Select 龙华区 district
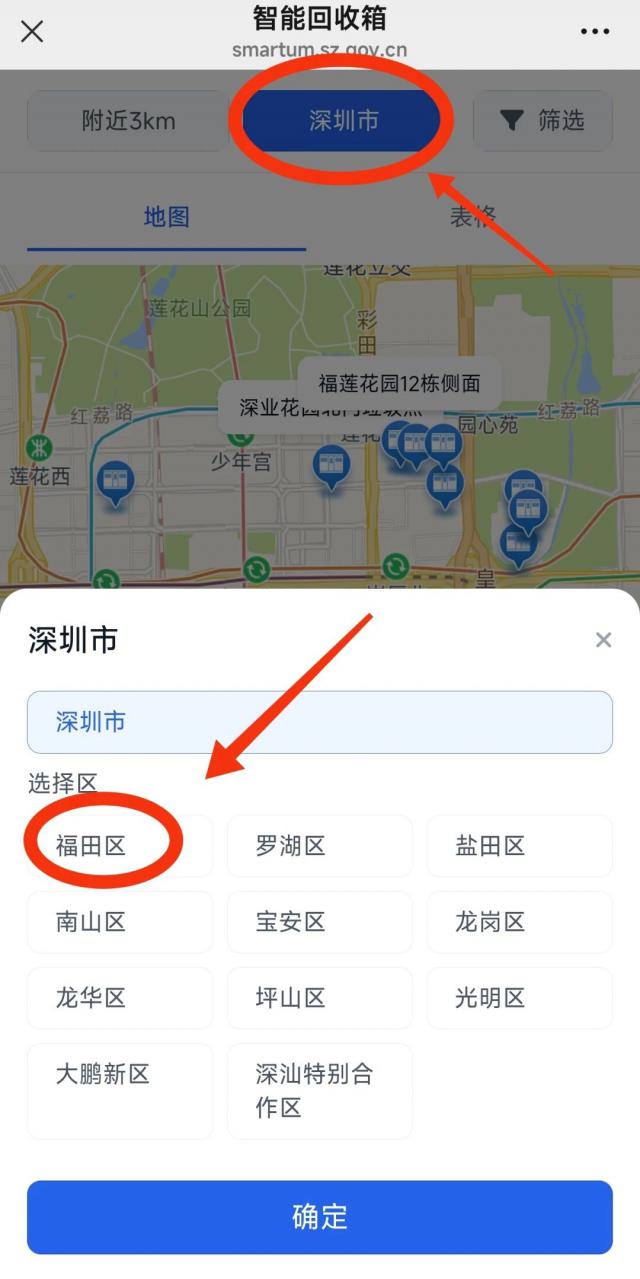Image resolution: width=640 pixels, height=1279 pixels. tap(119, 998)
